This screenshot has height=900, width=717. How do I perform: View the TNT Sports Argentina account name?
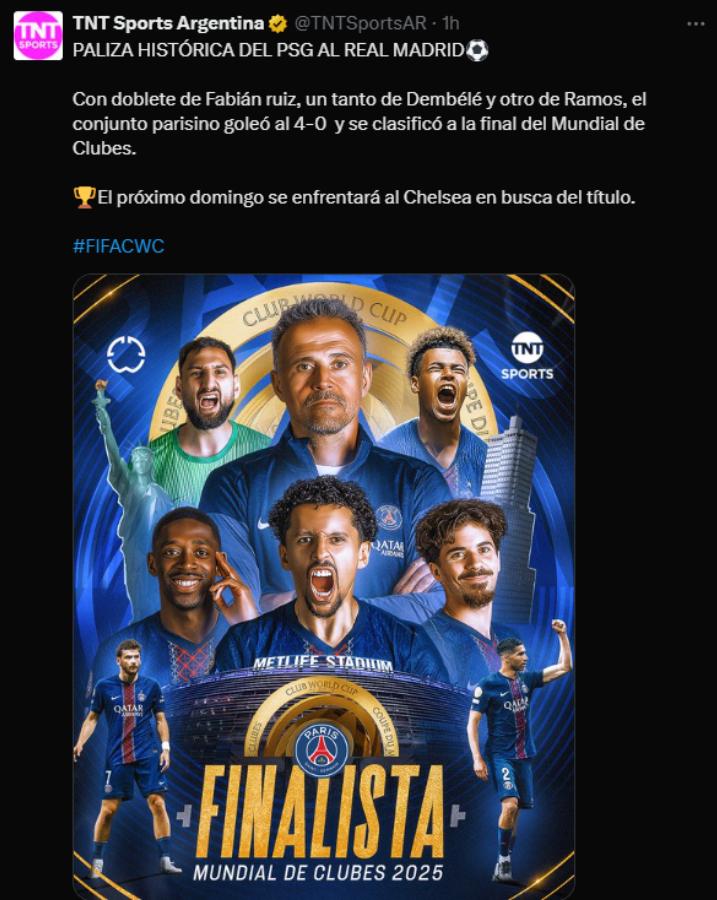coord(168,23)
